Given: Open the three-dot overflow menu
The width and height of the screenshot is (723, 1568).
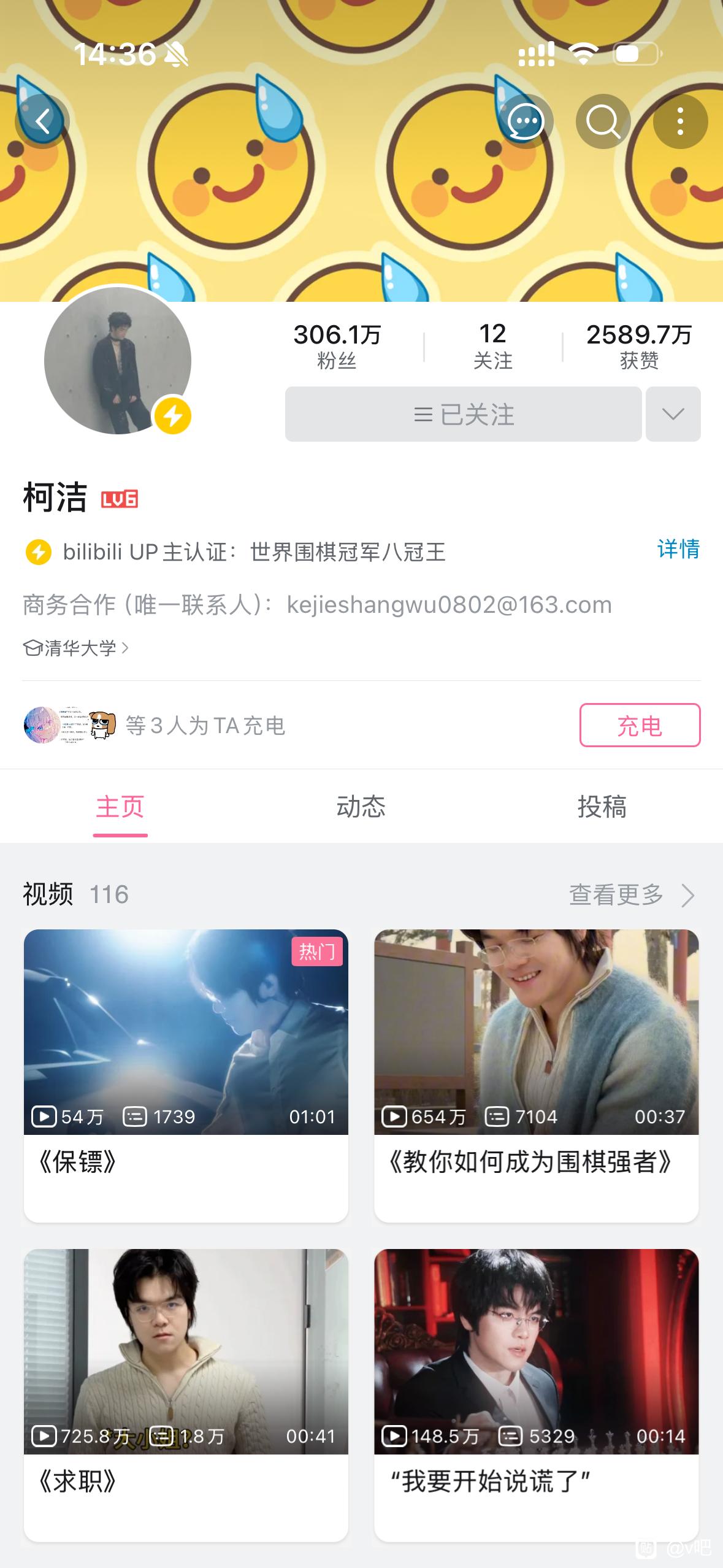Looking at the screenshot, I should click(x=680, y=121).
